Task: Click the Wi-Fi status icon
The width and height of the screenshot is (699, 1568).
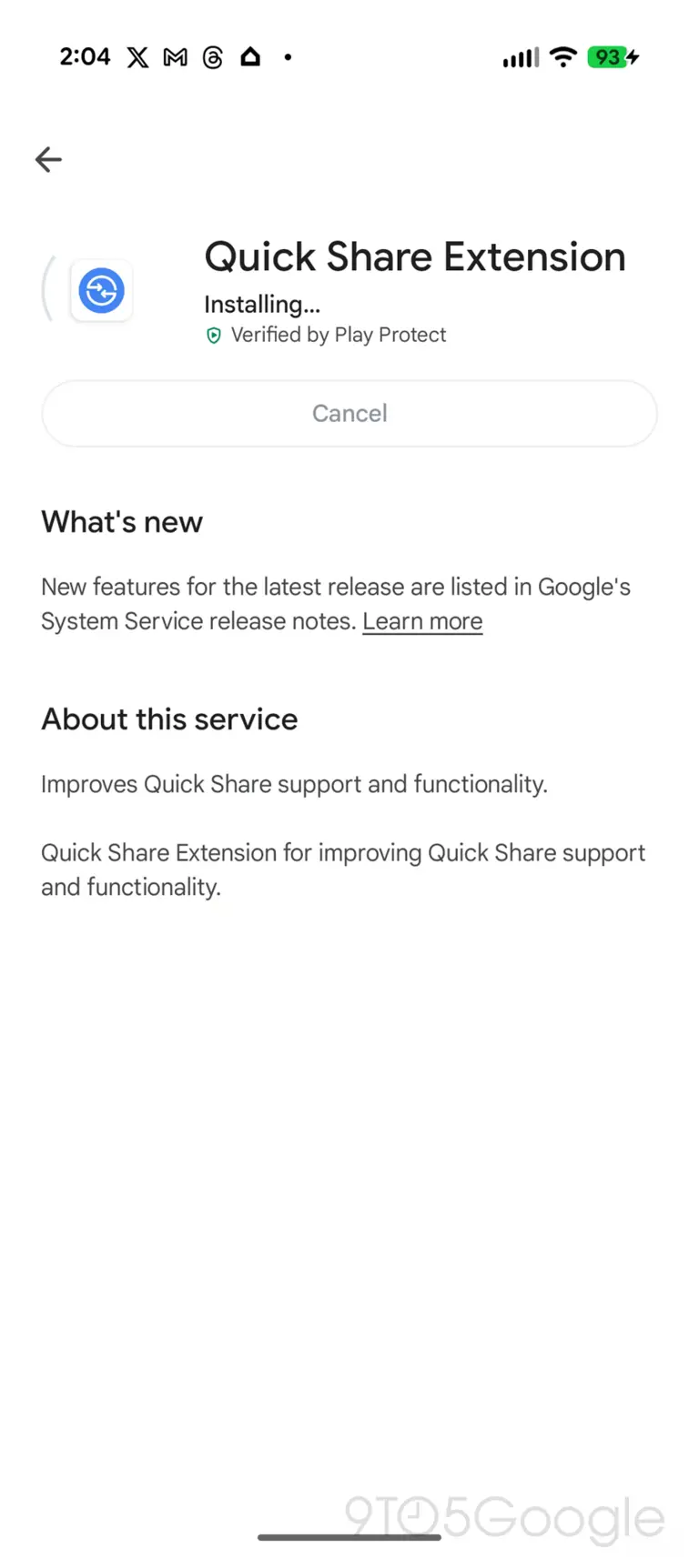Action: (x=563, y=57)
